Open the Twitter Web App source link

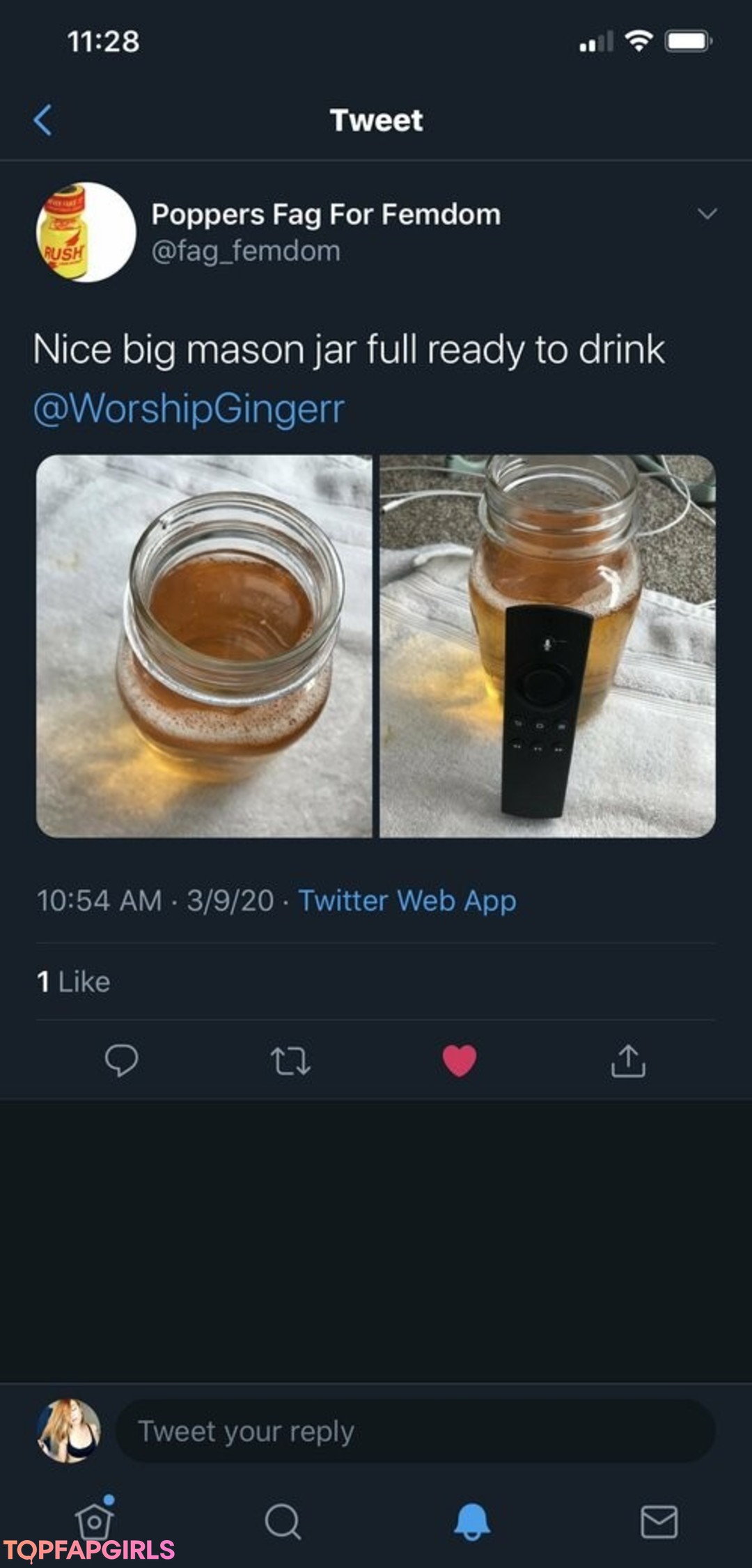(407, 900)
